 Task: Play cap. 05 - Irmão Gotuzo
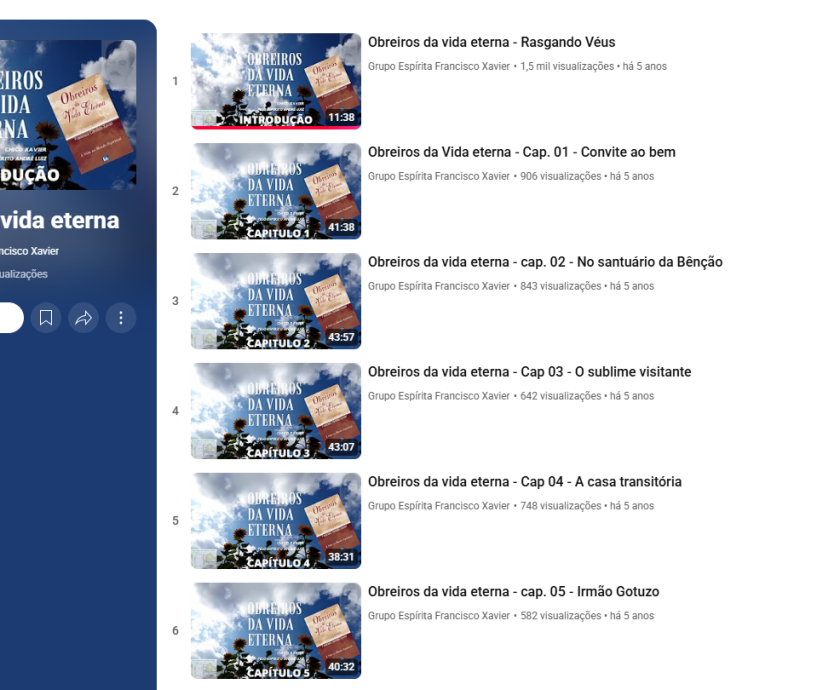click(x=276, y=631)
